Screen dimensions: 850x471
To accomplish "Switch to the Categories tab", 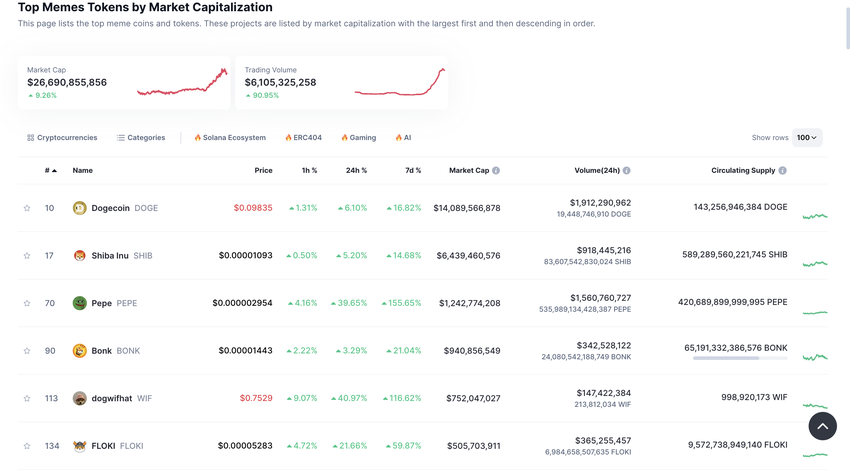I will (141, 138).
